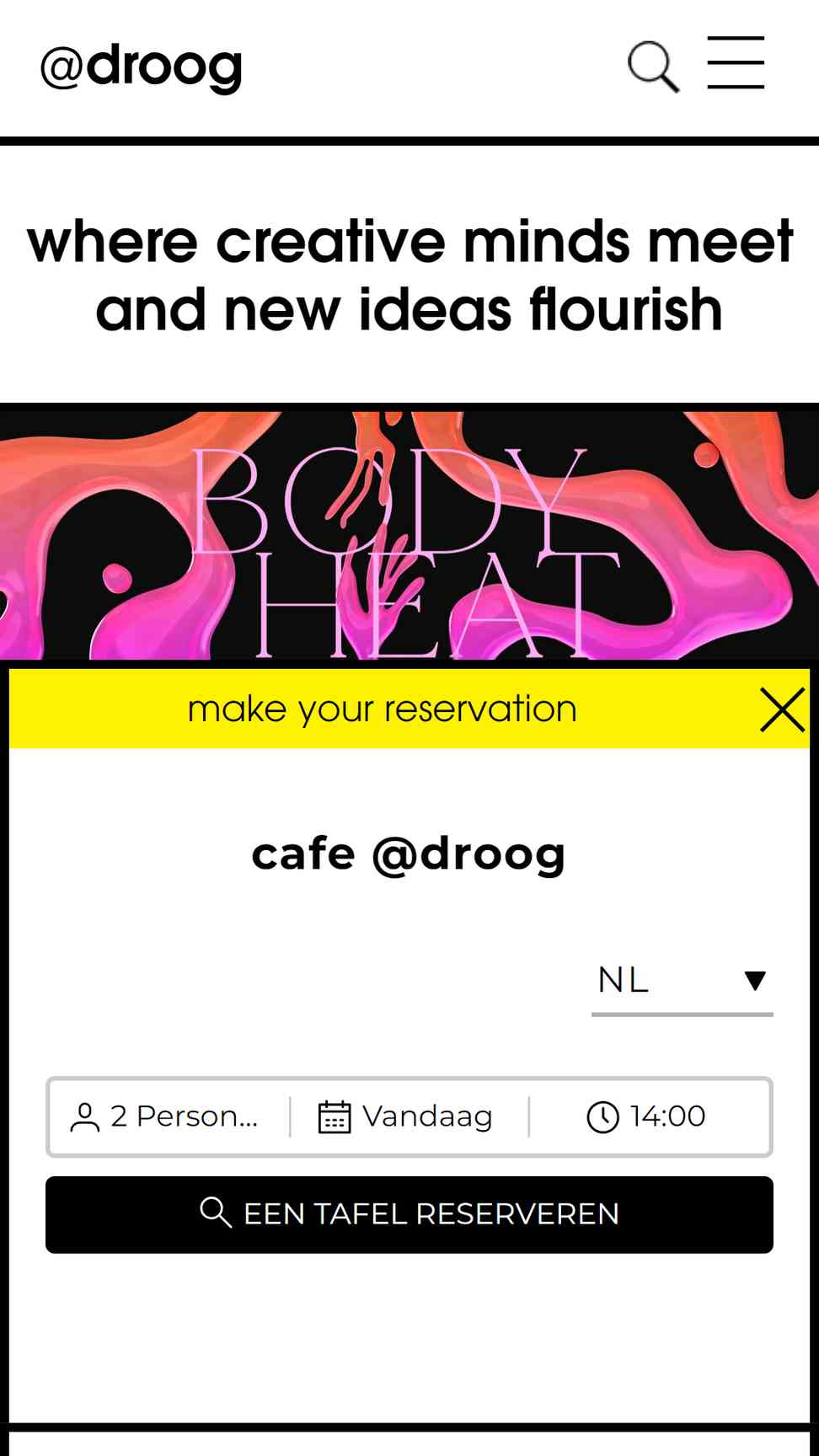Open the Body Heat banner
Viewport: 819px width, 1456px height.
pos(409,534)
